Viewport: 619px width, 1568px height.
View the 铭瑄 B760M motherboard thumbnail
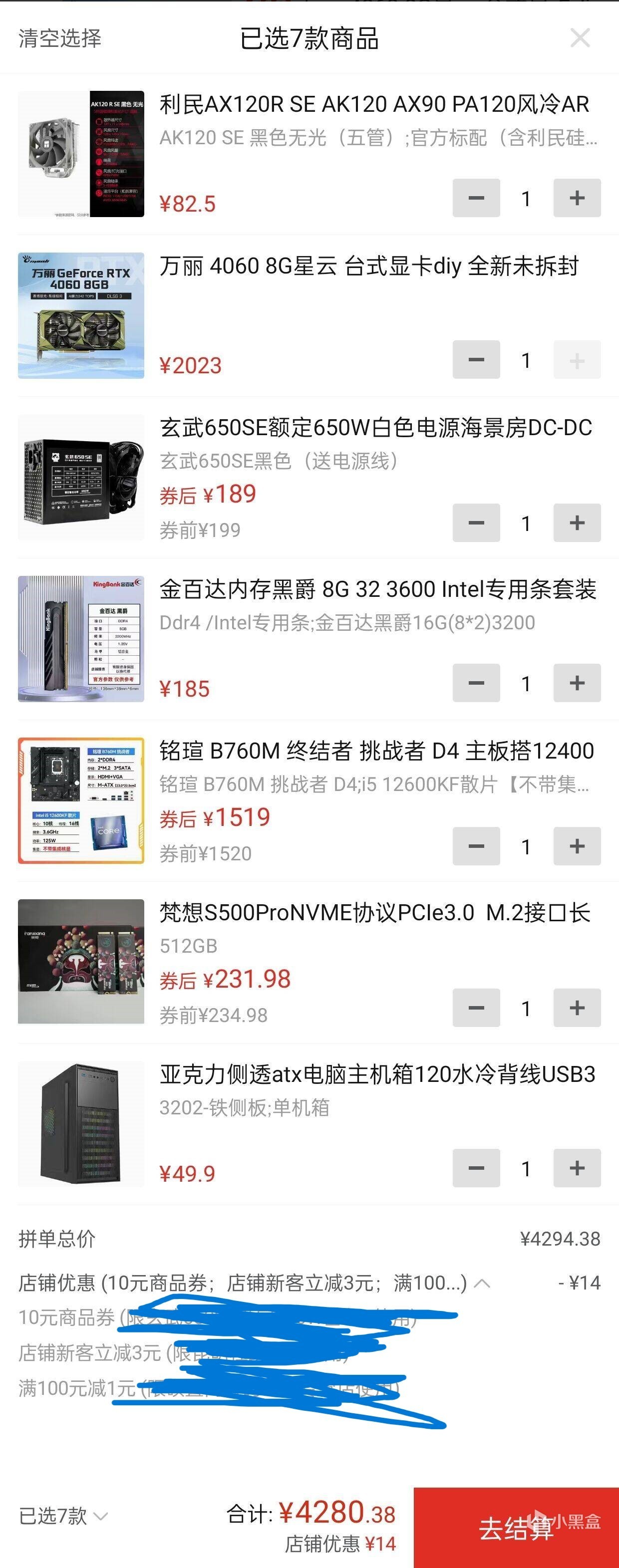click(81, 800)
